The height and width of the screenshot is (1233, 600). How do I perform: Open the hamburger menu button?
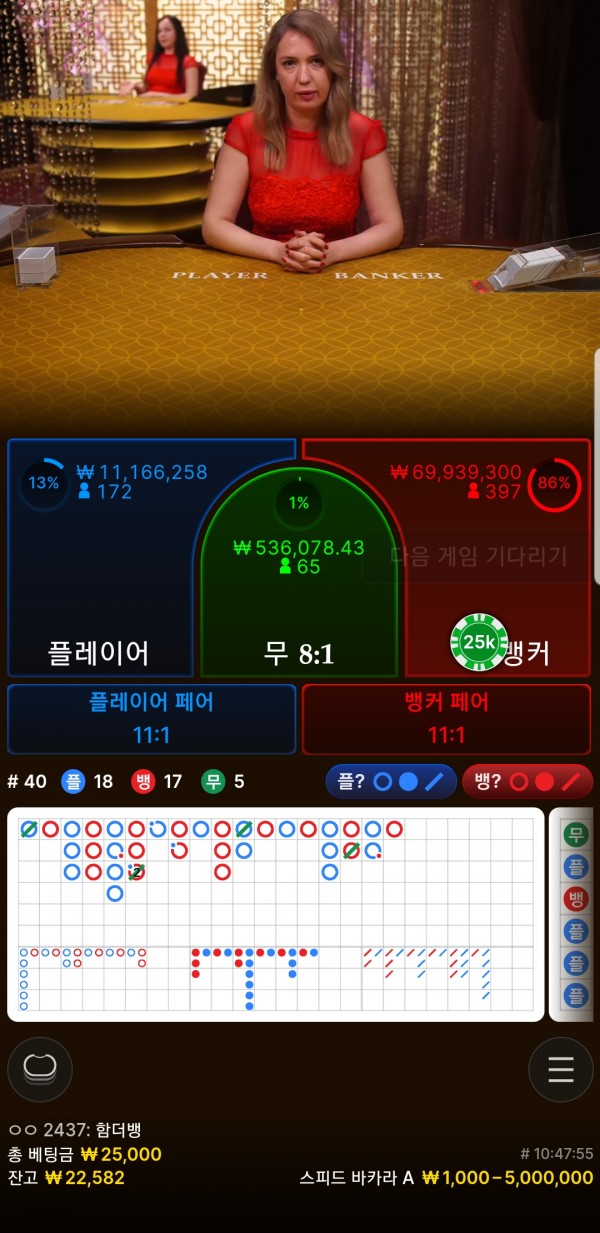[x=561, y=1070]
